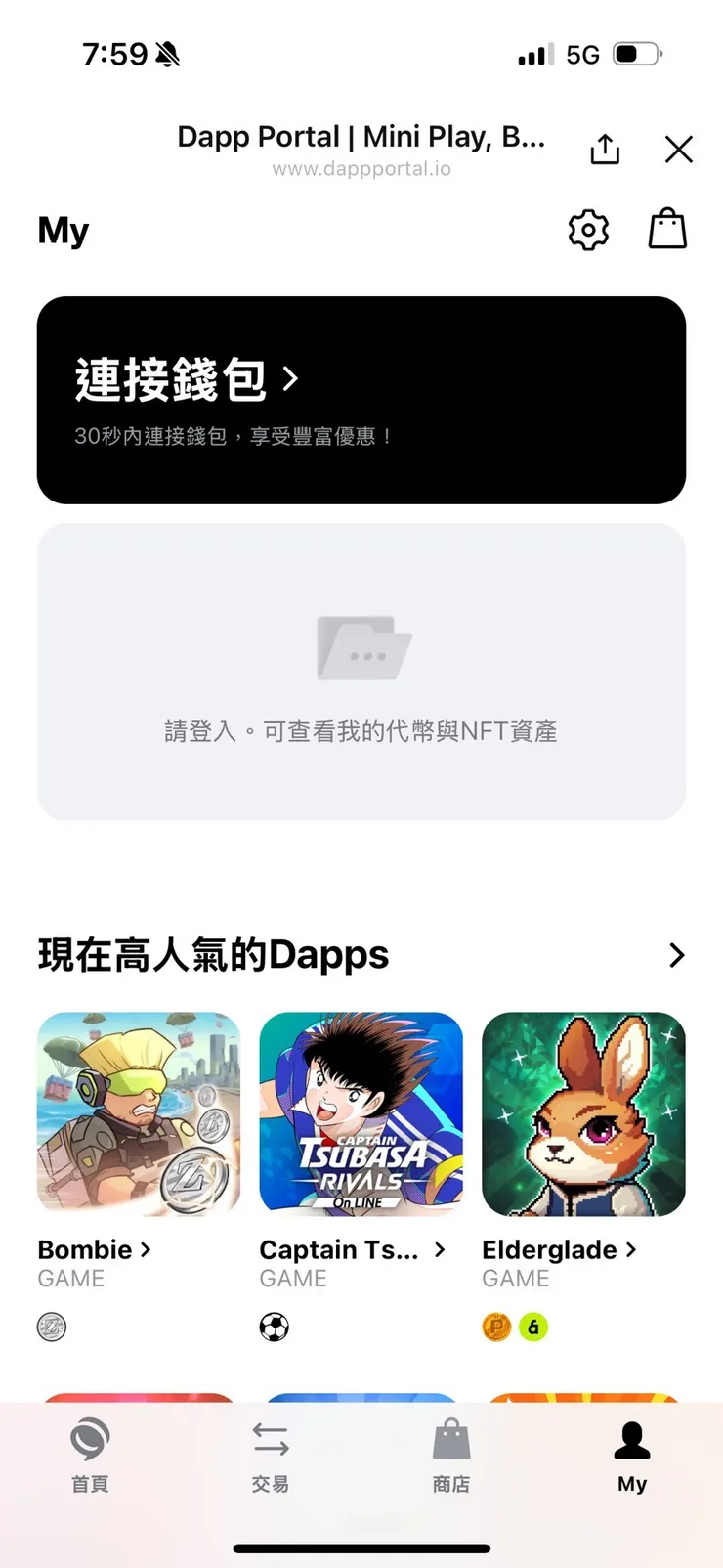This screenshot has height=1568, width=723.
Task: Expand the 現在高人氣的Dapps section arrow
Action: click(675, 955)
